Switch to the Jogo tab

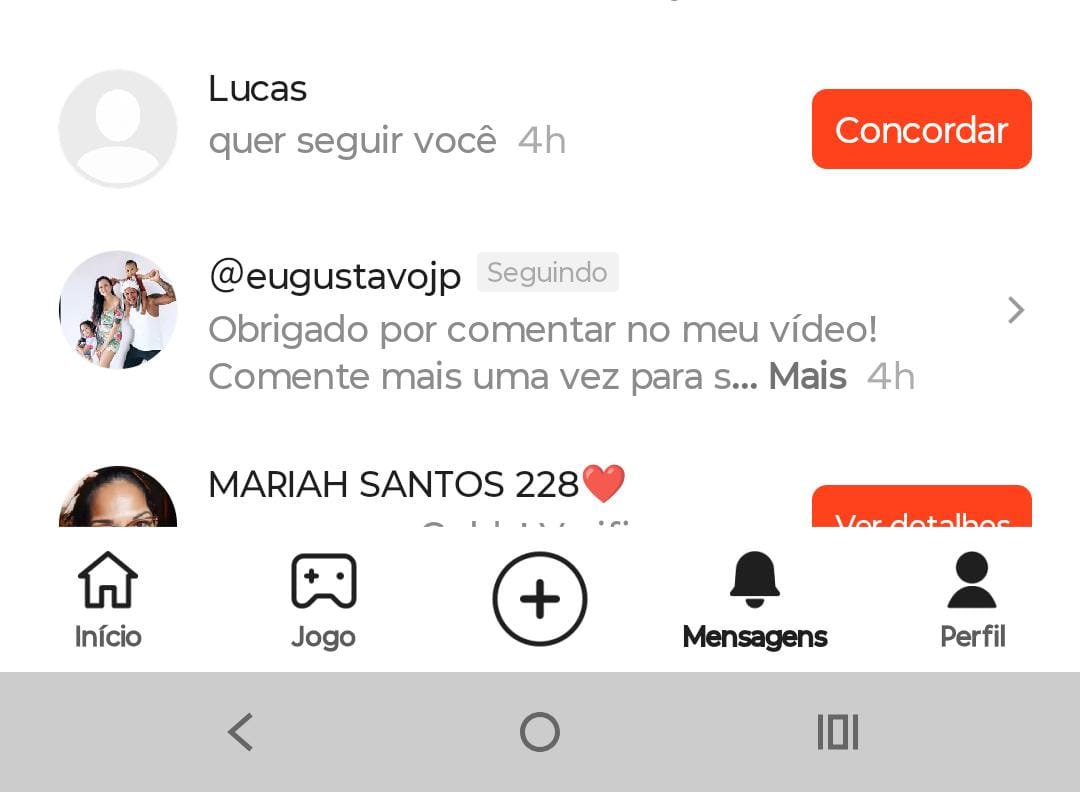[323, 601]
